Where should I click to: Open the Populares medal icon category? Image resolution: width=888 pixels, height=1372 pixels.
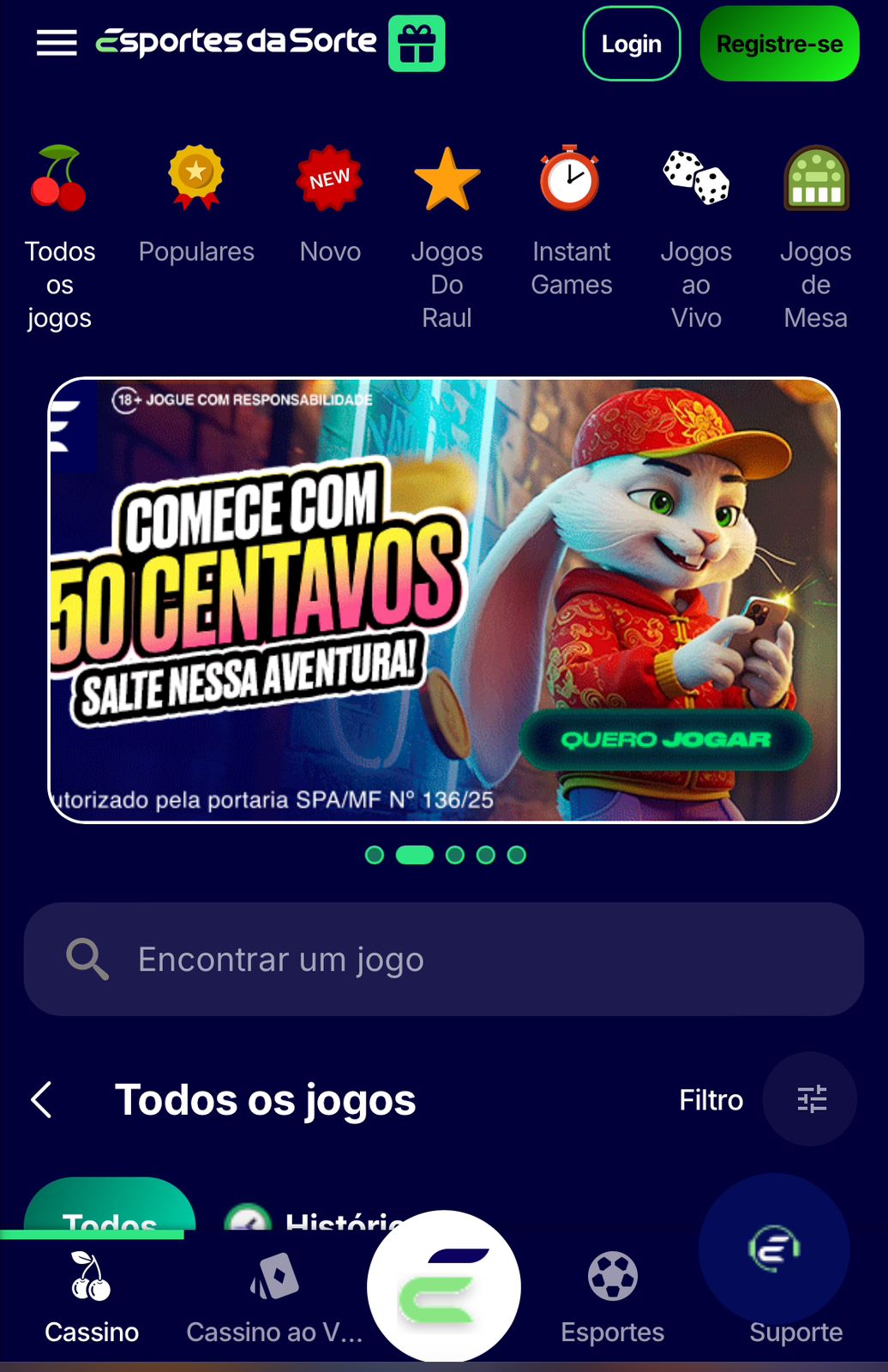click(196, 178)
